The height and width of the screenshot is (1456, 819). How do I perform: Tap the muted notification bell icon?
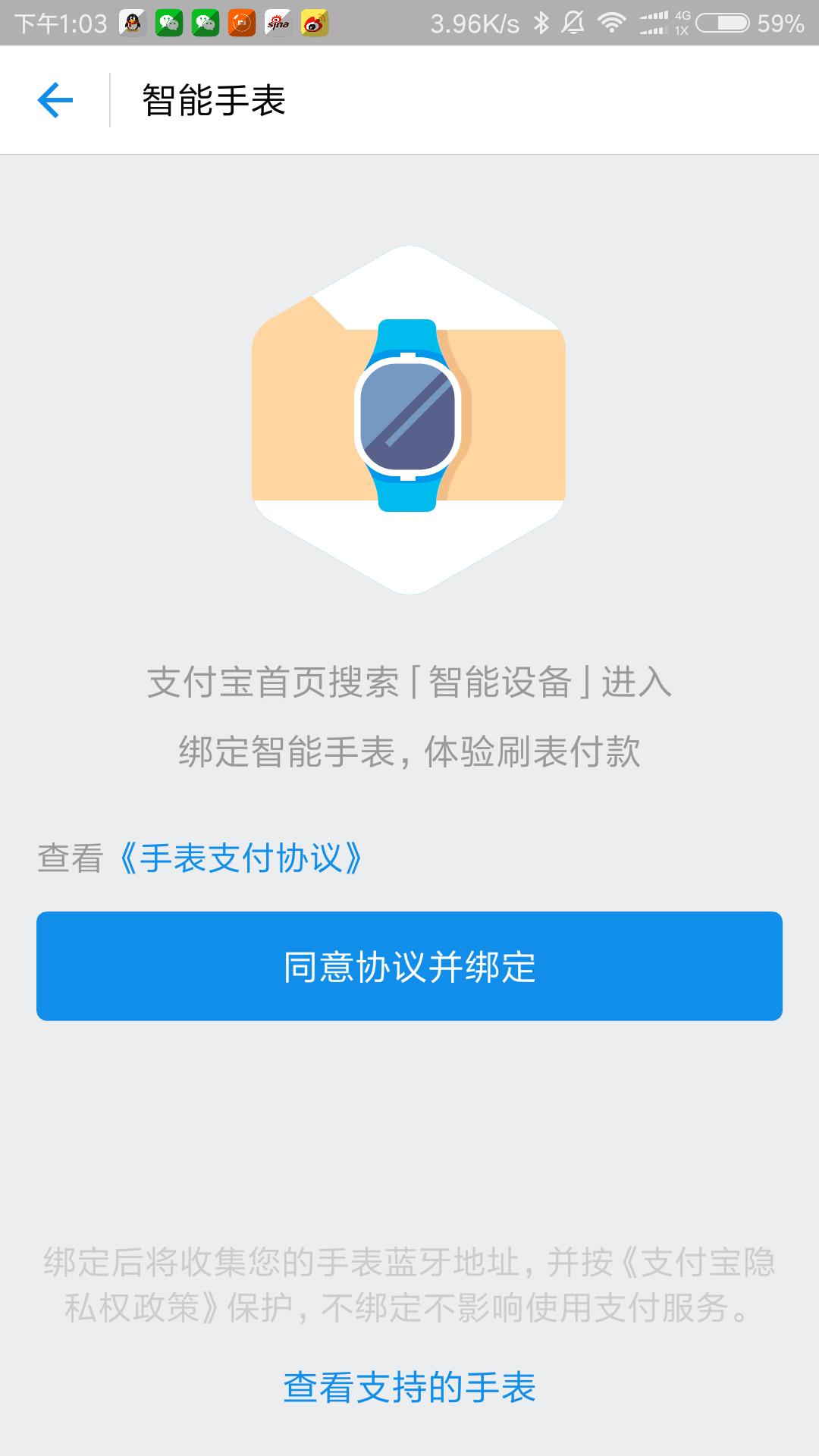(574, 21)
